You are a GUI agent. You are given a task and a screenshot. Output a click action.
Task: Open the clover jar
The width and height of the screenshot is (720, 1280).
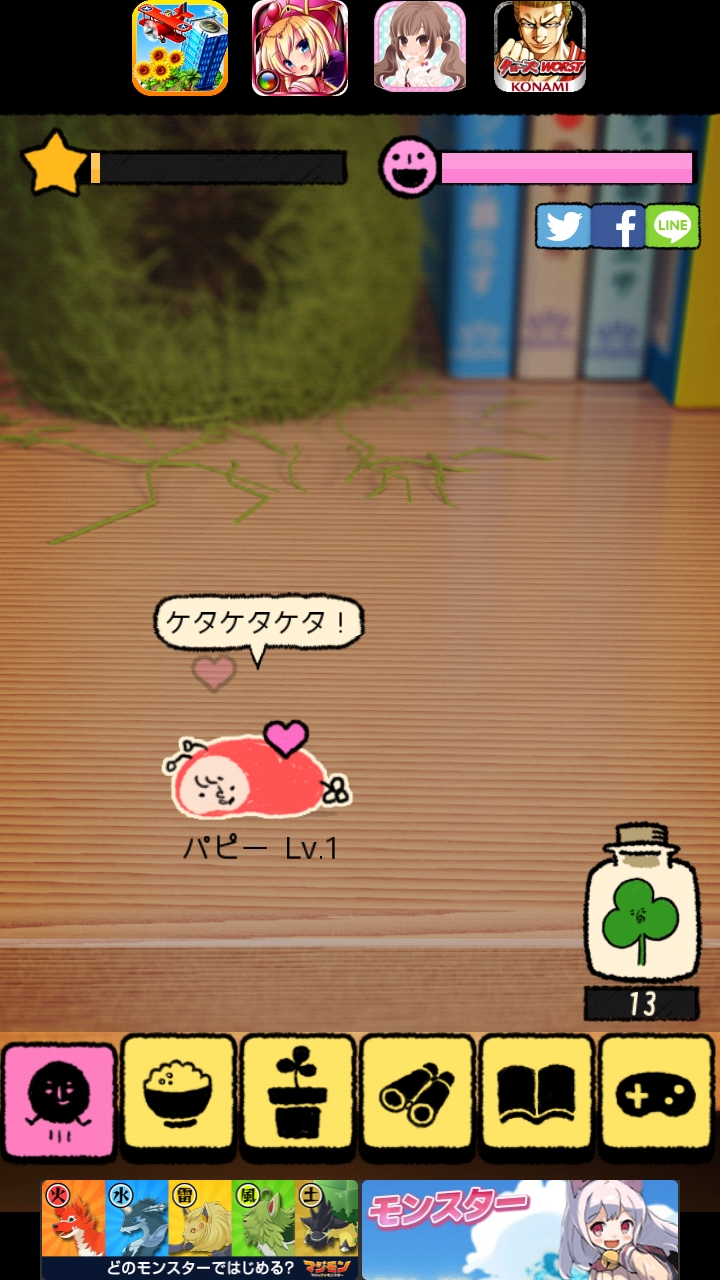point(640,905)
